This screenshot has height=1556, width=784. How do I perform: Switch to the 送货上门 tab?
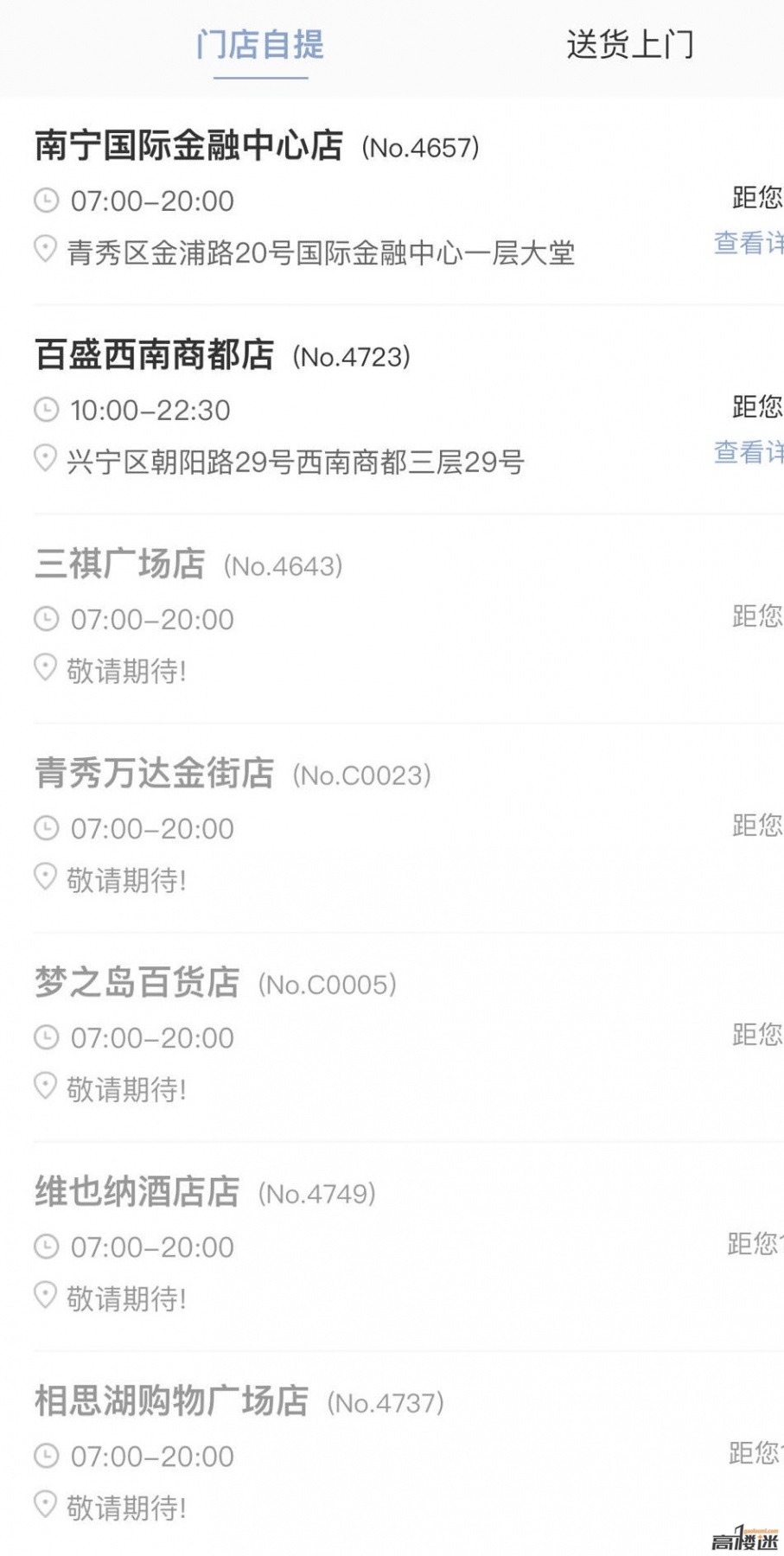630,45
